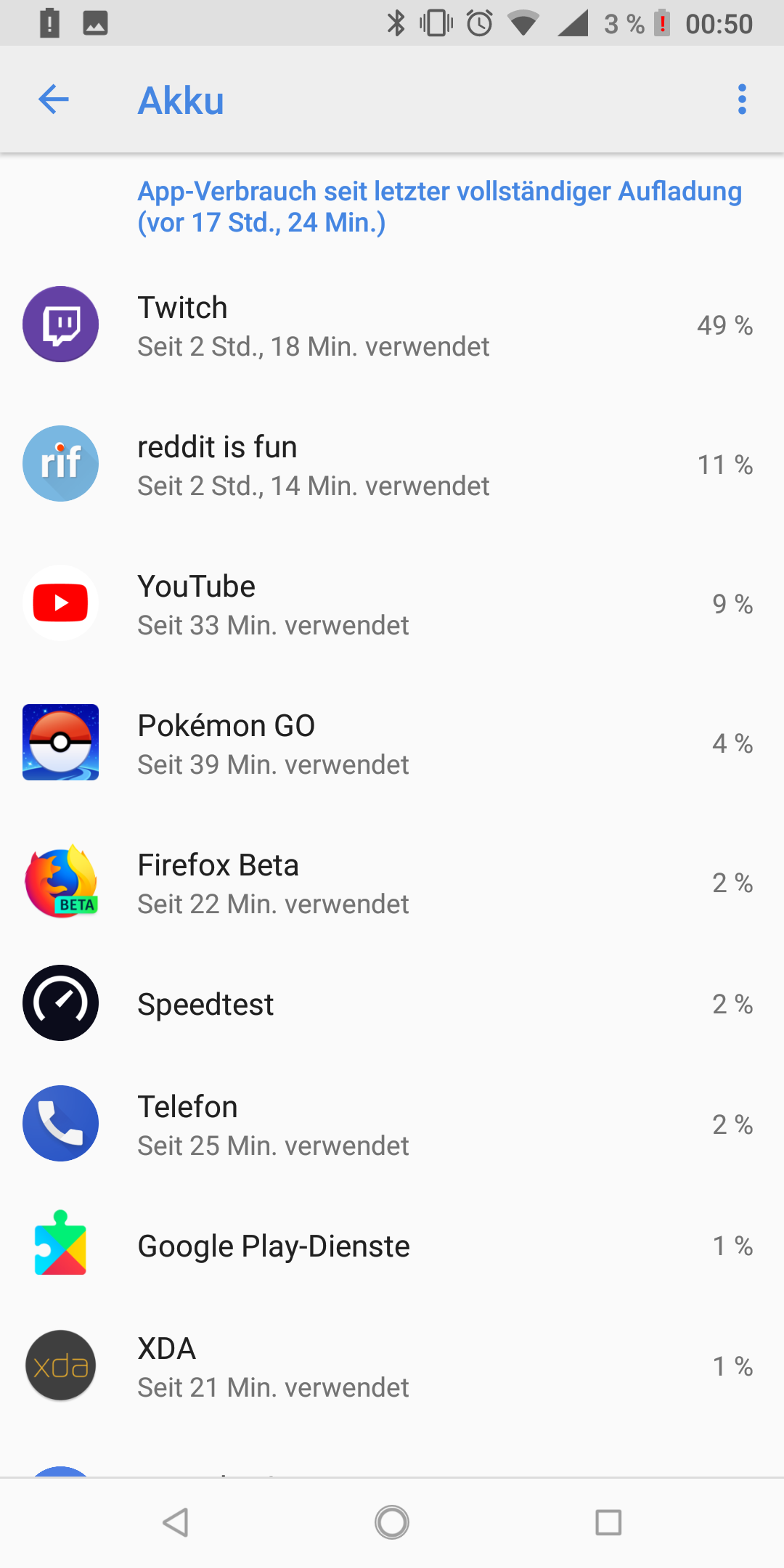Open reddit is fun battery usage
Image resolution: width=784 pixels, height=1568 pixels.
(392, 465)
